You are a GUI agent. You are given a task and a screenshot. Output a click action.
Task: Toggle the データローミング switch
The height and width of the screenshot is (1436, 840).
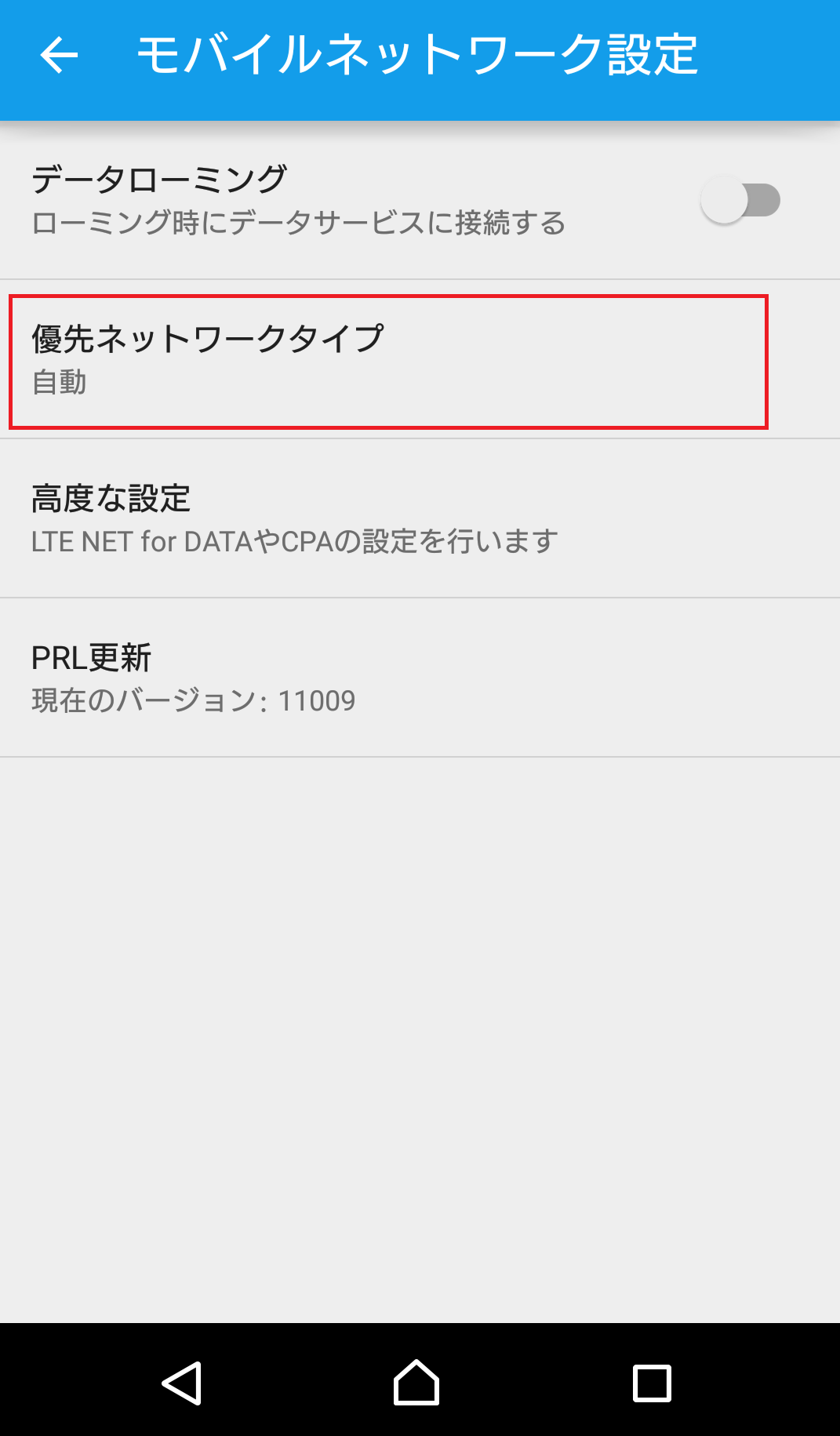pos(740,200)
